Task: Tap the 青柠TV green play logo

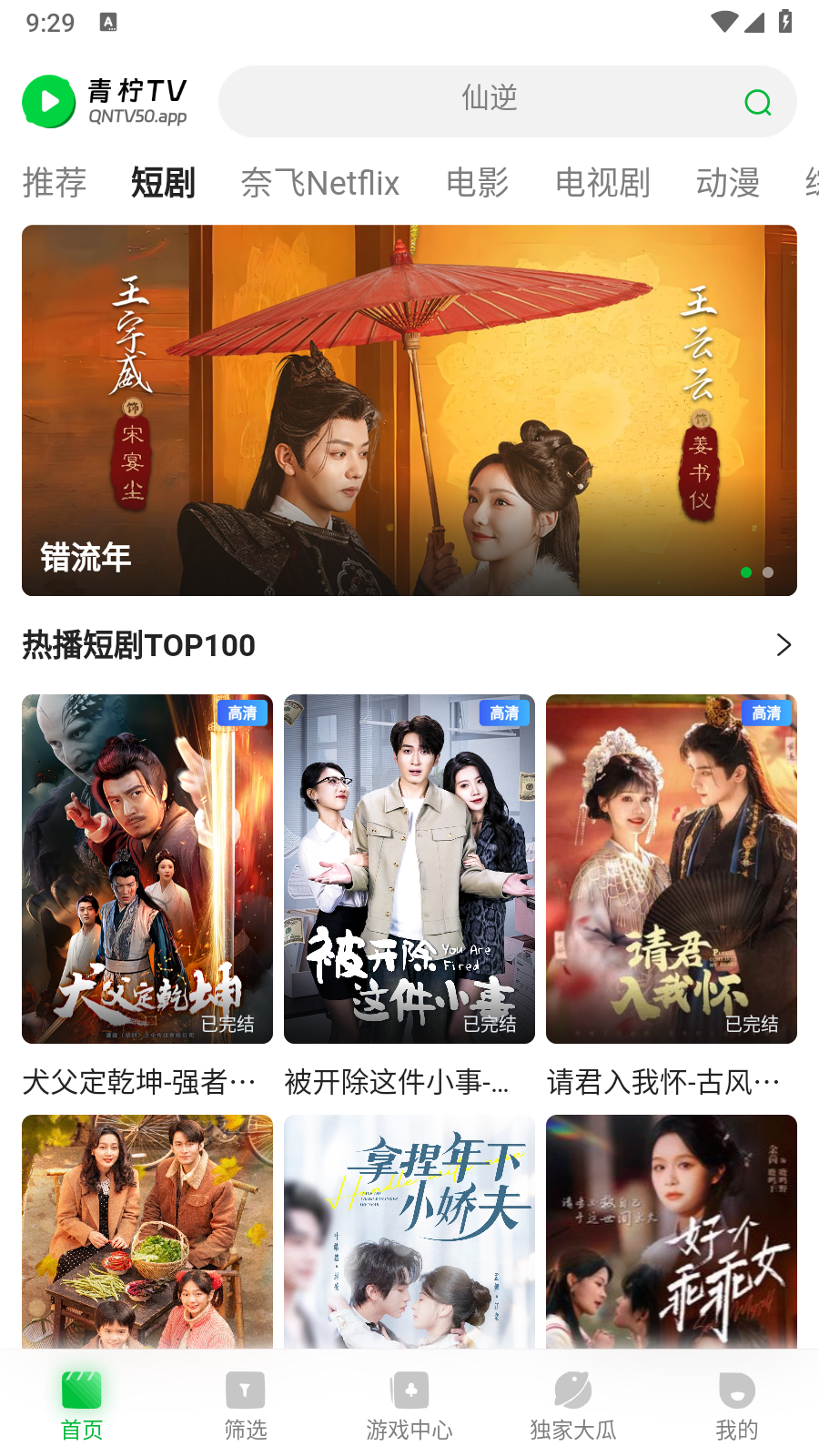Action: [x=49, y=101]
